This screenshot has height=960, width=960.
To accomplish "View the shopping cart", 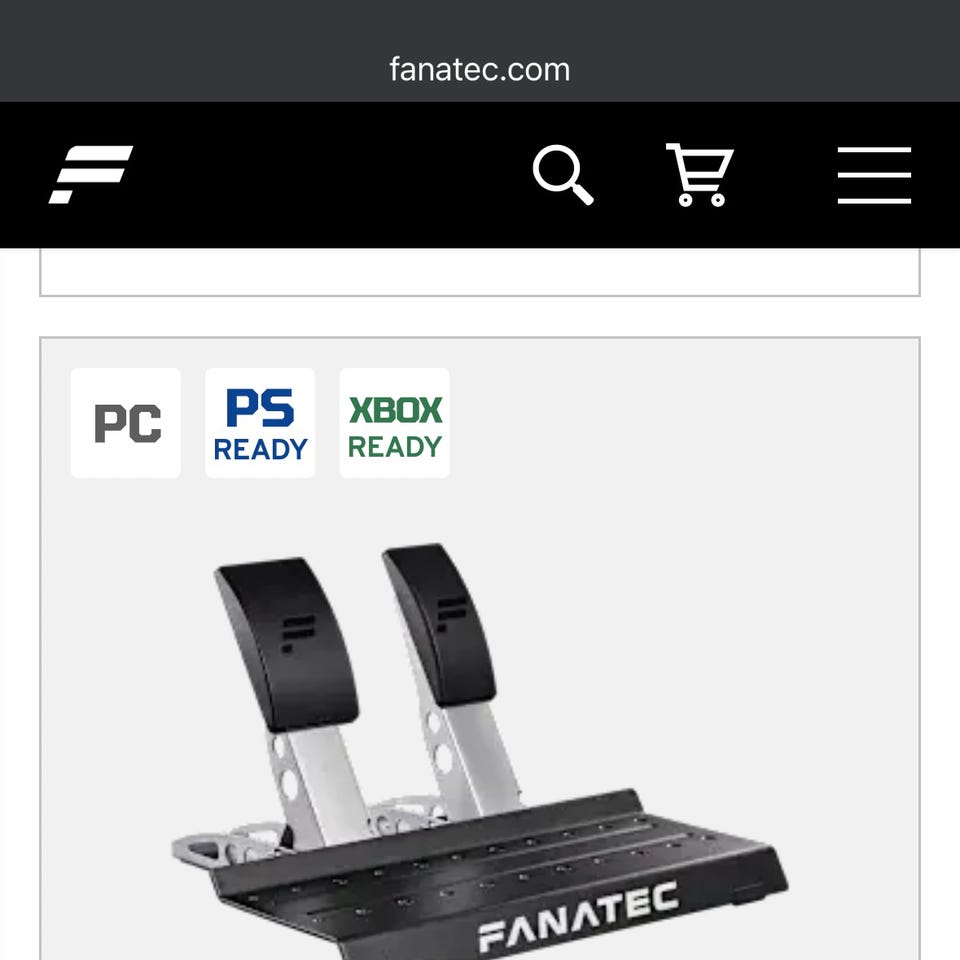I will tap(700, 175).
